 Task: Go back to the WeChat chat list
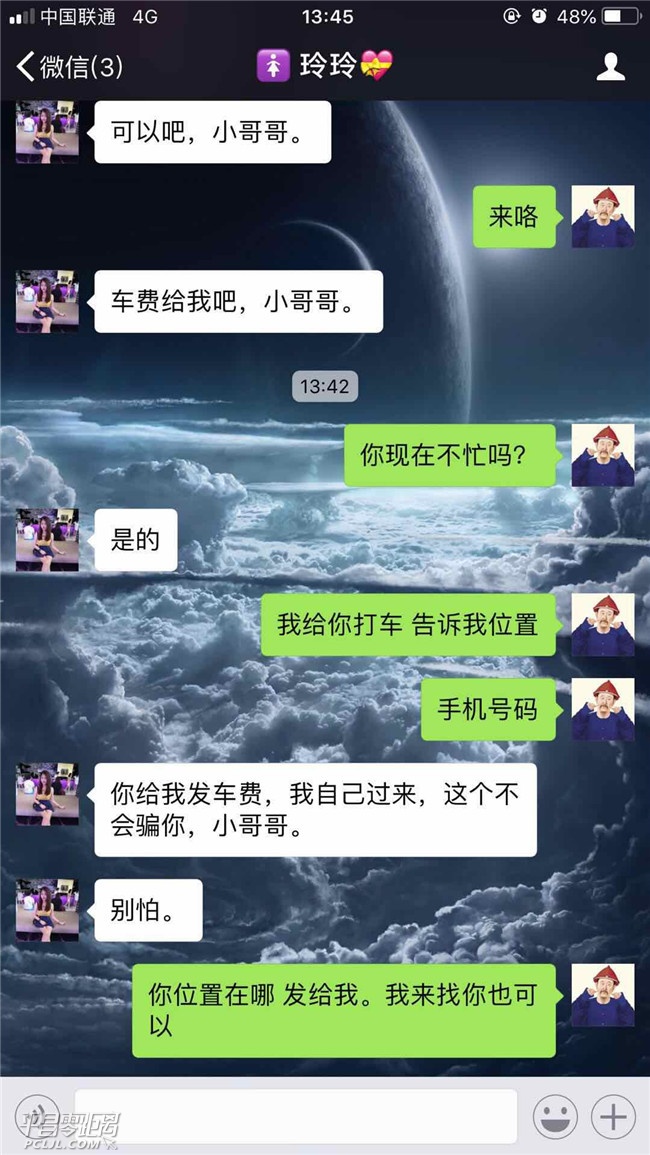pos(68,67)
